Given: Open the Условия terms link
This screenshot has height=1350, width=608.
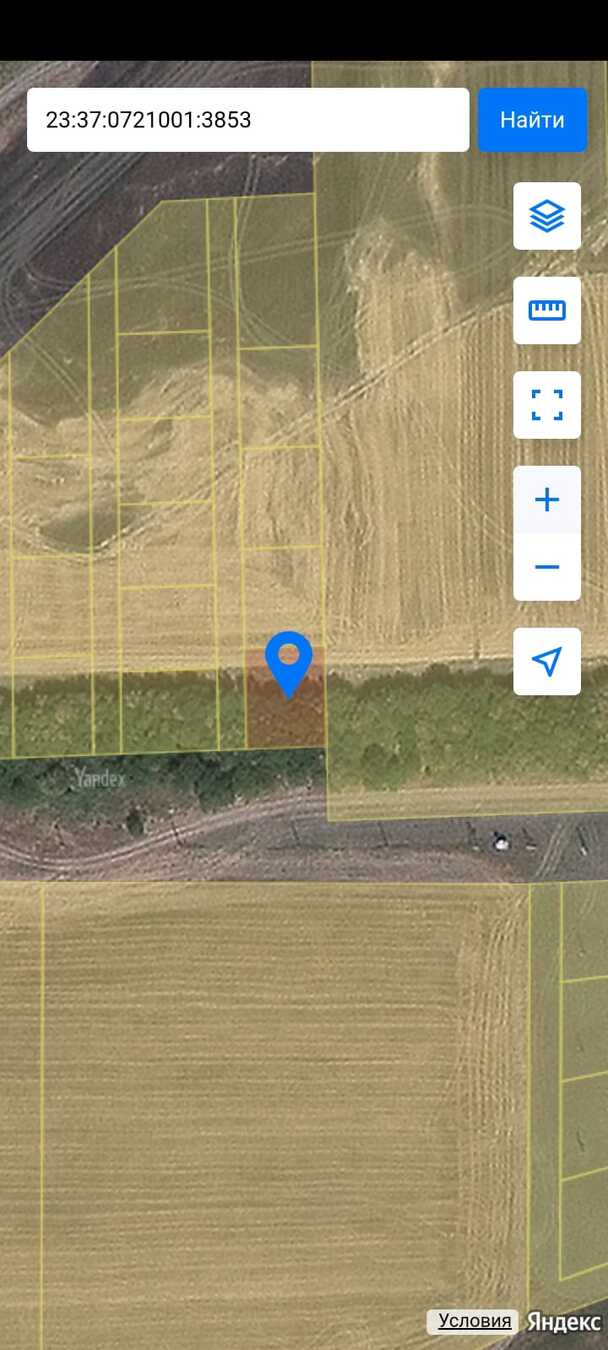Looking at the screenshot, I should pyautogui.click(x=474, y=1321).
